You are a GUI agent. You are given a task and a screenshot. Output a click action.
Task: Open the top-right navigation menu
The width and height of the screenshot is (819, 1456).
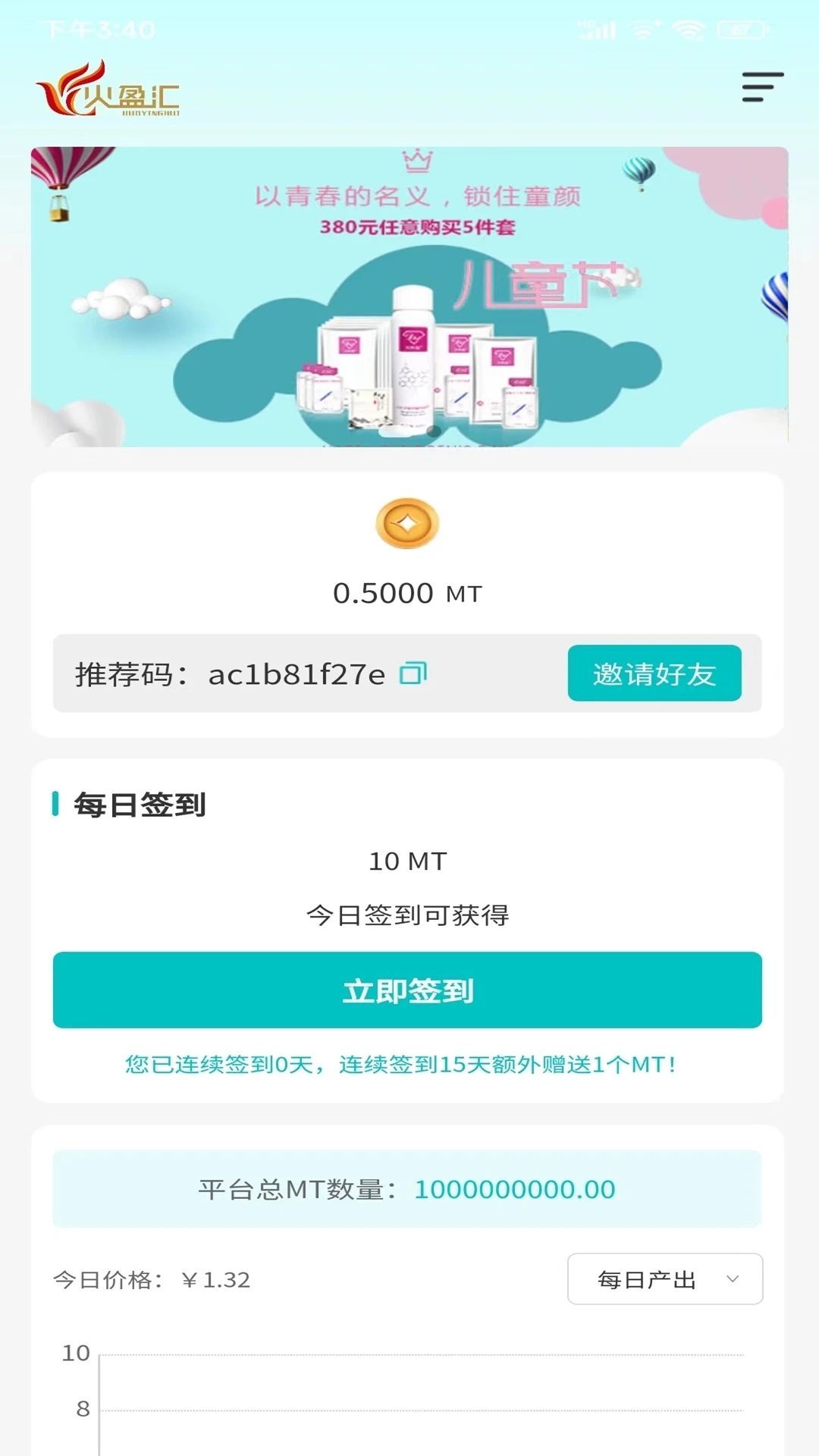coord(762,87)
